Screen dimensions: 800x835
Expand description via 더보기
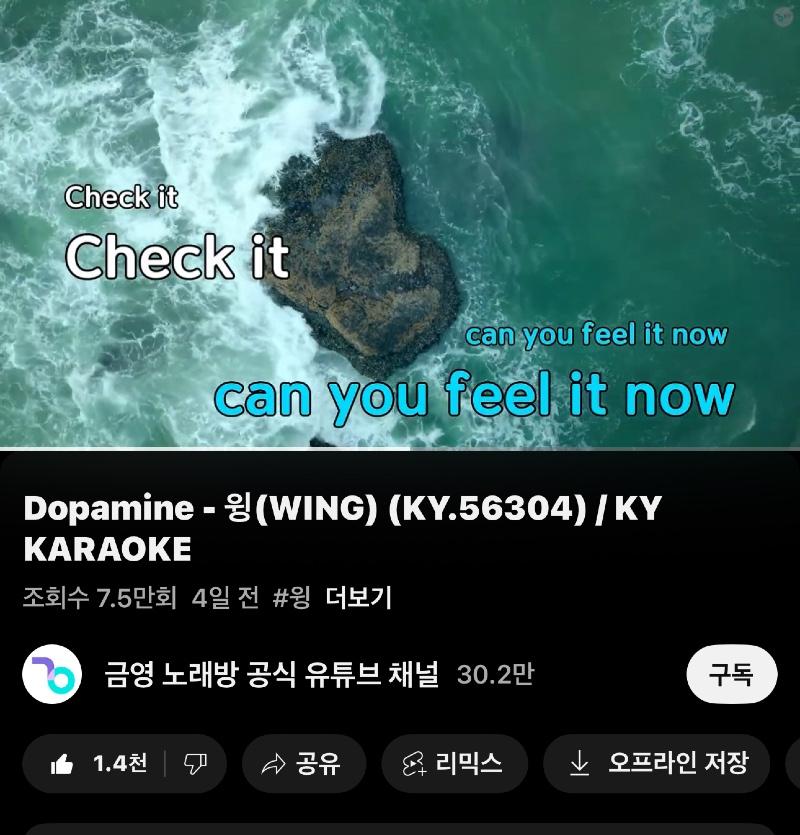click(358, 598)
